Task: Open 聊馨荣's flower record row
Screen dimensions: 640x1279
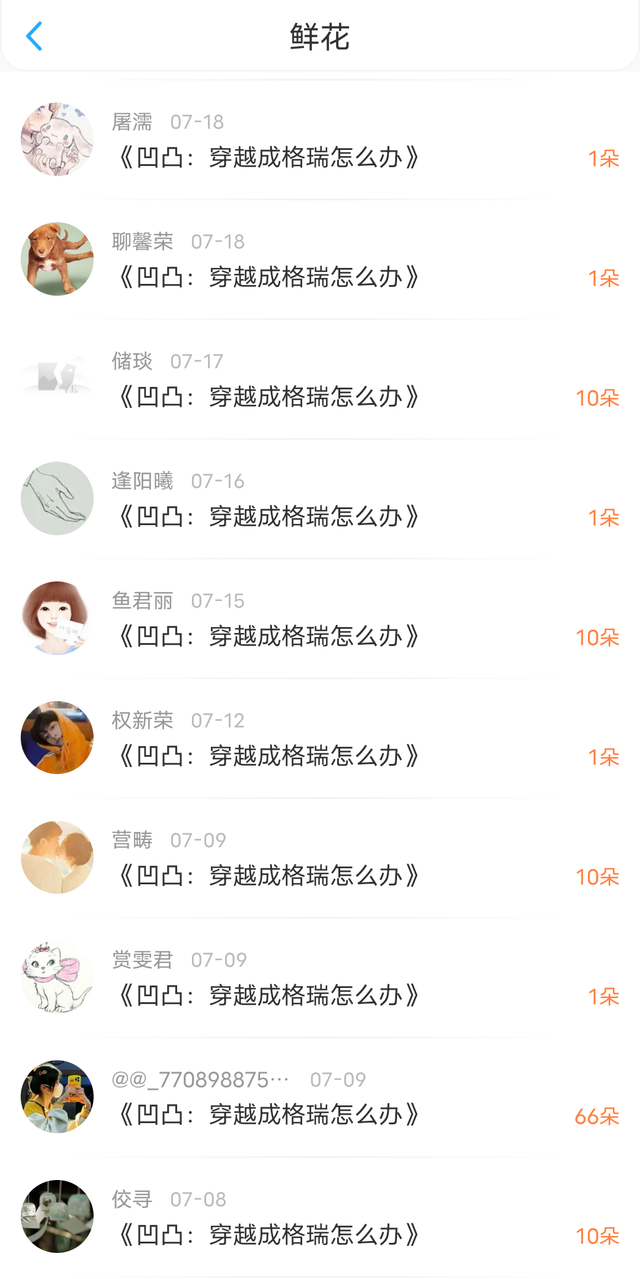Action: pos(320,260)
